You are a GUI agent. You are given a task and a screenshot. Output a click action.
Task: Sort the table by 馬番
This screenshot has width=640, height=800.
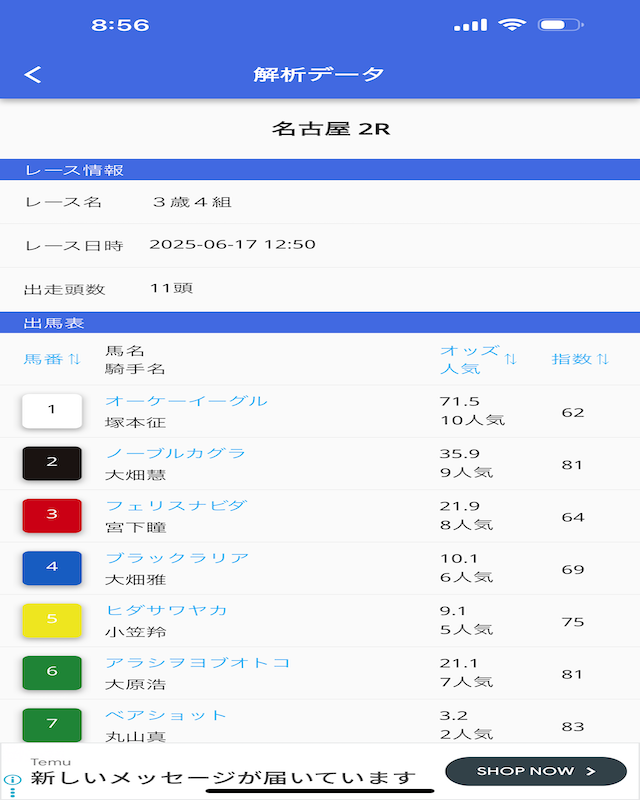[x=52, y=359]
